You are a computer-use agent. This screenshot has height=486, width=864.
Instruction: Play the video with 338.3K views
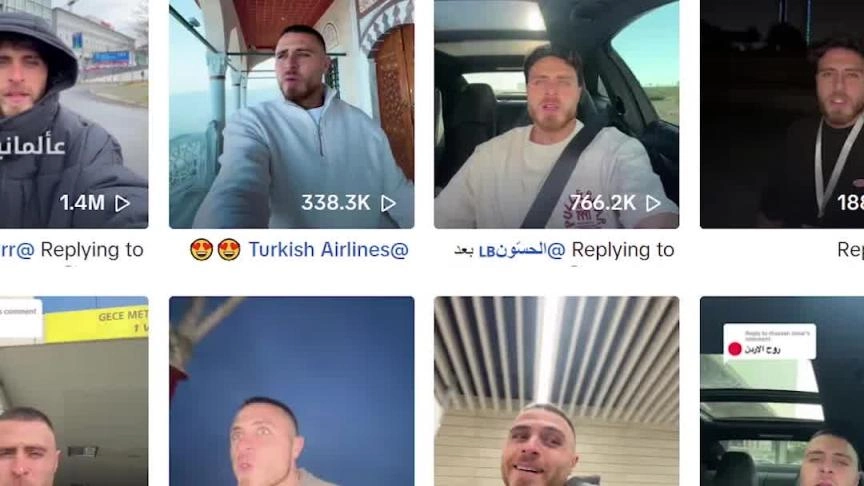(291, 115)
